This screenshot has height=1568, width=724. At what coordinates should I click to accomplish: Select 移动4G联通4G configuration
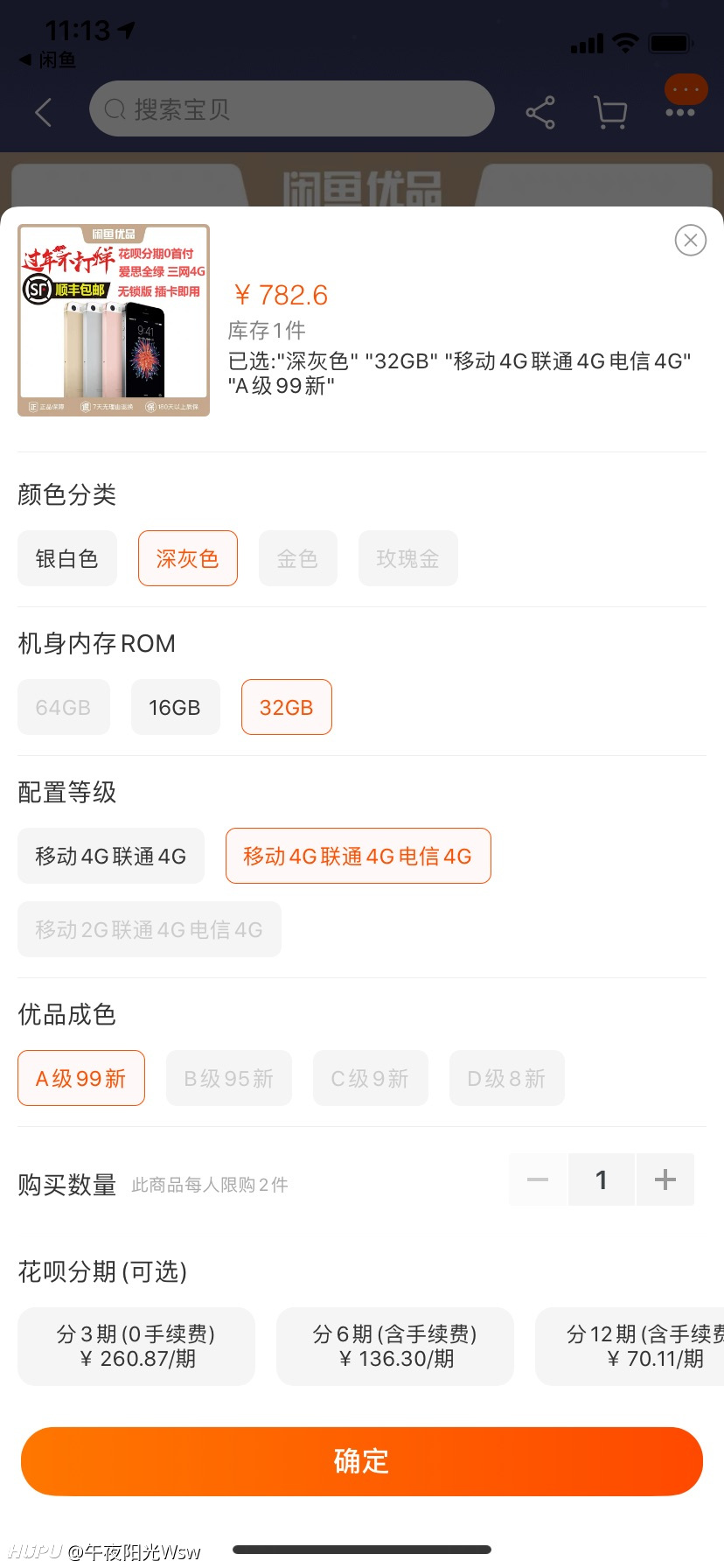click(111, 856)
